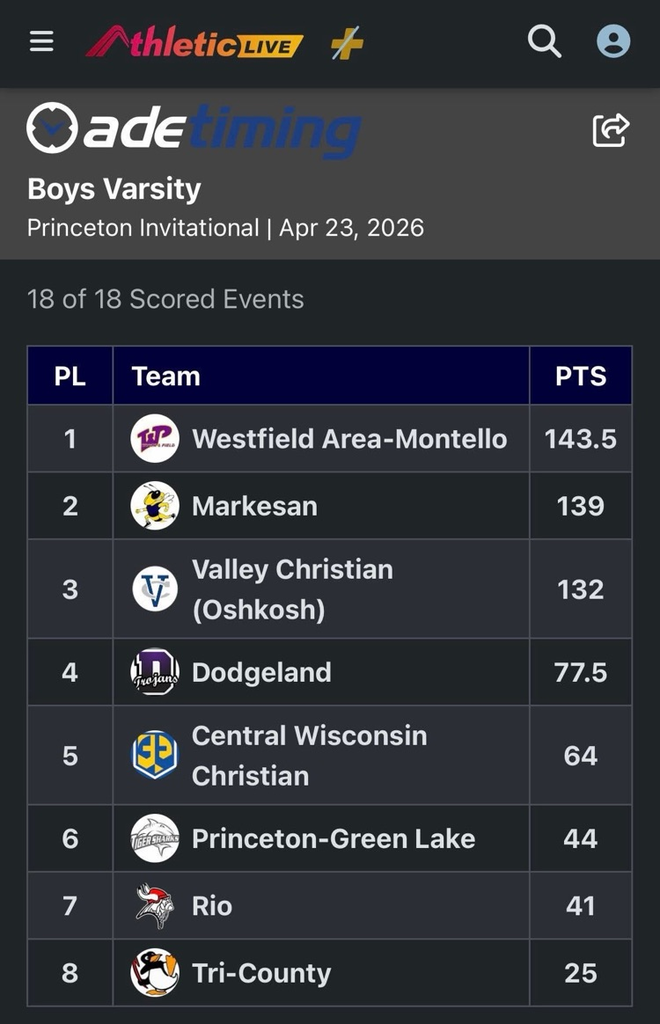Image resolution: width=660 pixels, height=1024 pixels.
Task: Open the search icon
Action: (x=544, y=42)
